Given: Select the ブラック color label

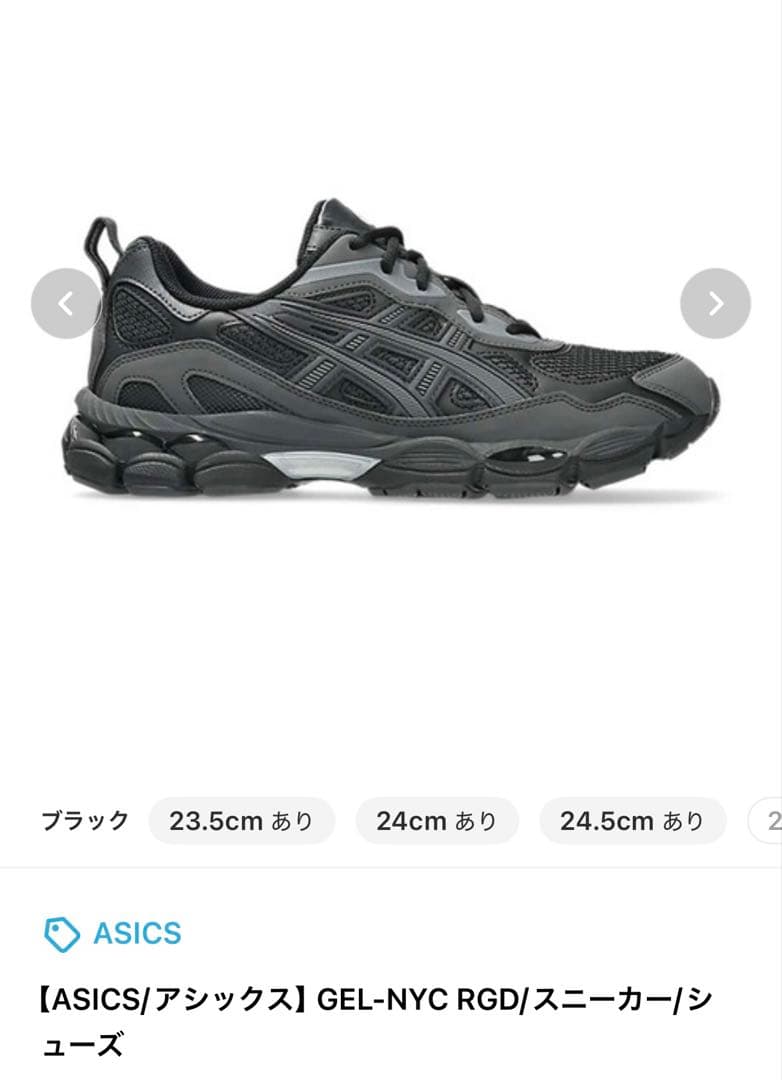Looking at the screenshot, I should coord(86,819).
